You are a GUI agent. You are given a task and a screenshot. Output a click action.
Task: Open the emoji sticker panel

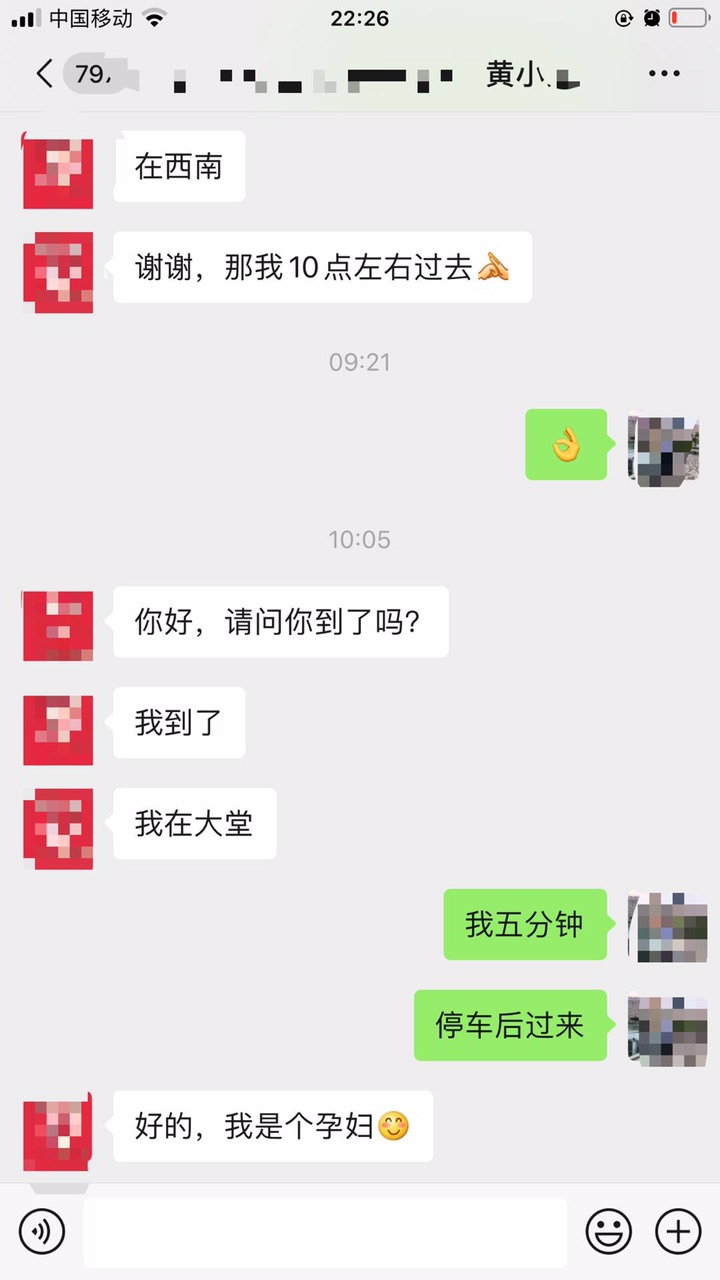[610, 1231]
